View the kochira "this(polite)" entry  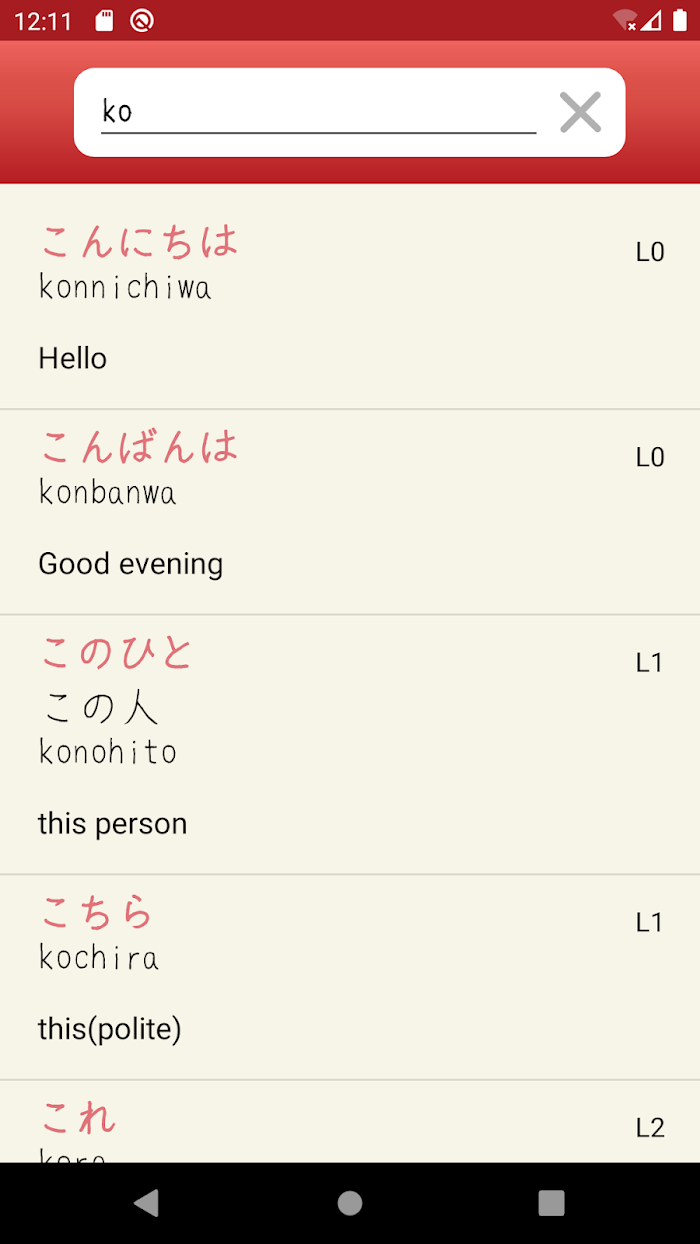pyautogui.click(x=350, y=978)
